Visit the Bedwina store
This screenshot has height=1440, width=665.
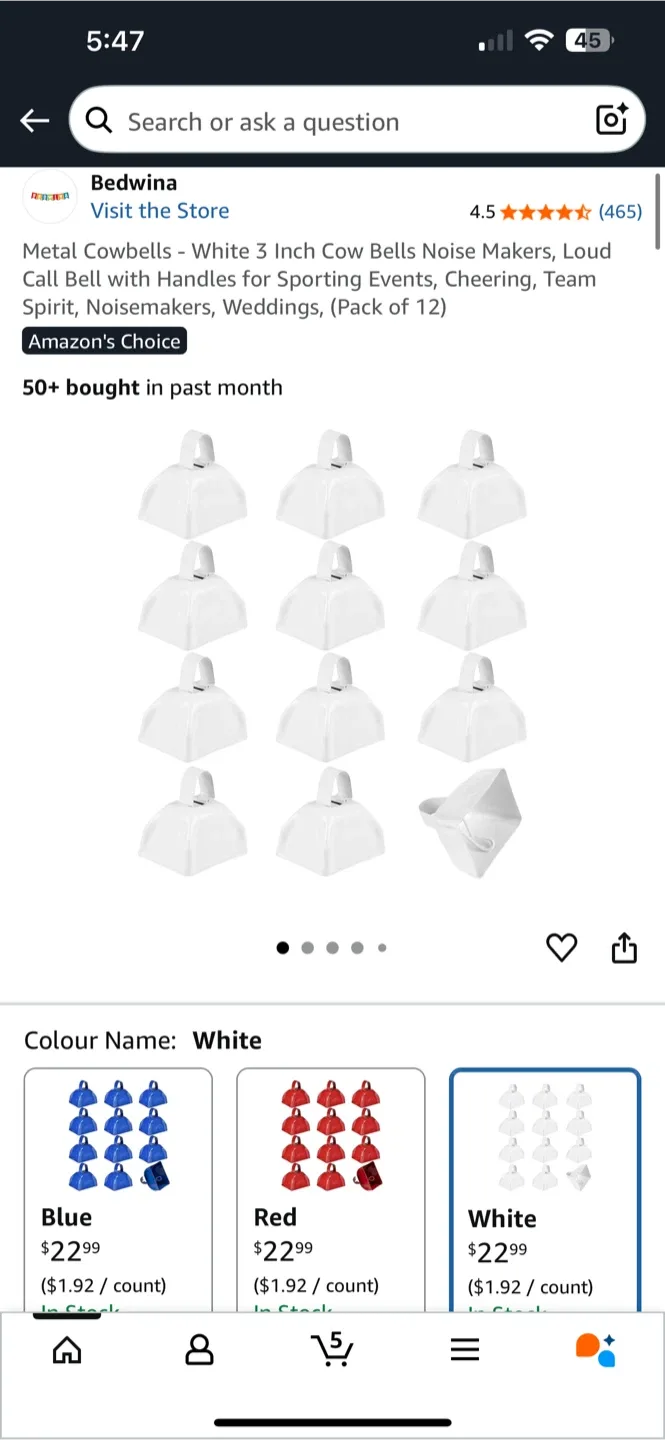[160, 211]
